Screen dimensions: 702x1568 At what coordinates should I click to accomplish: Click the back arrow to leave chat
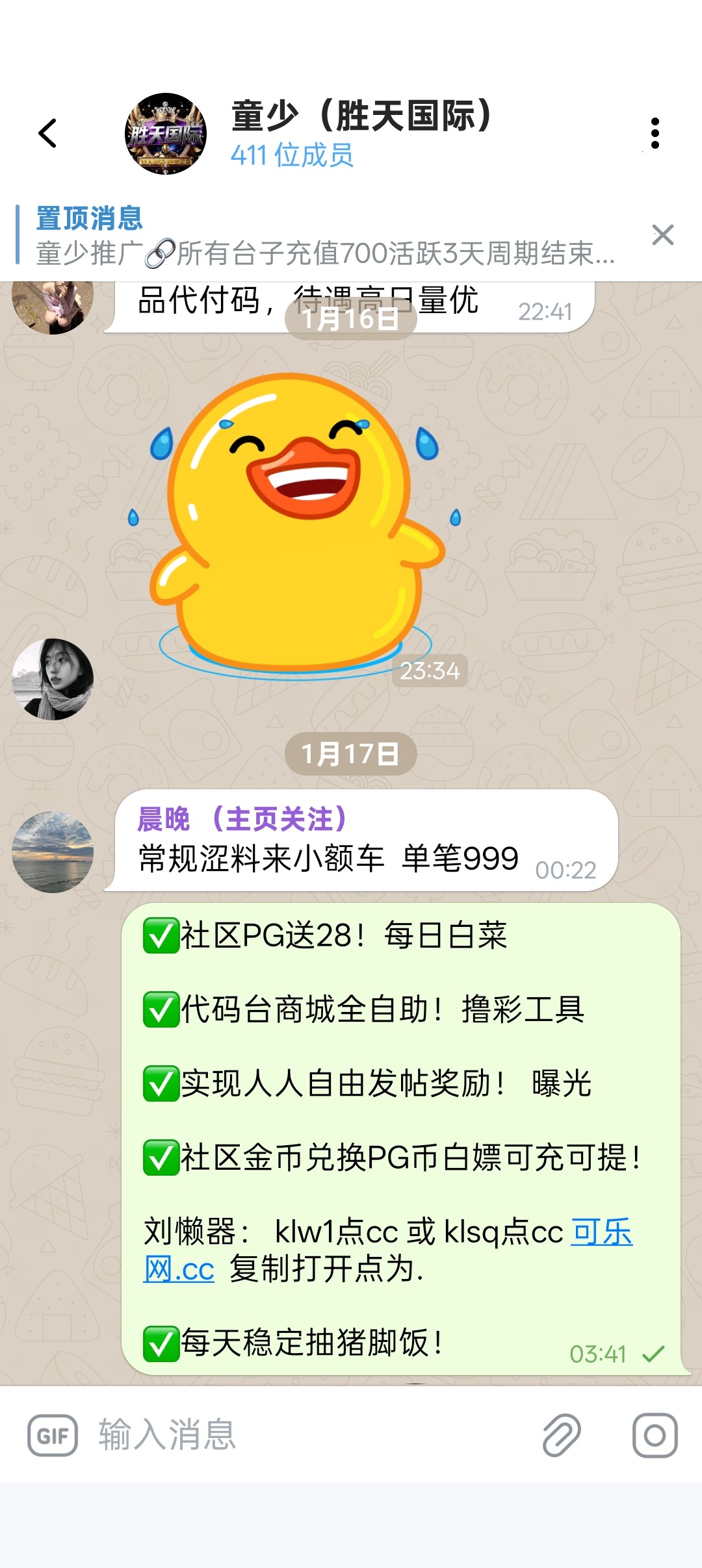point(47,133)
